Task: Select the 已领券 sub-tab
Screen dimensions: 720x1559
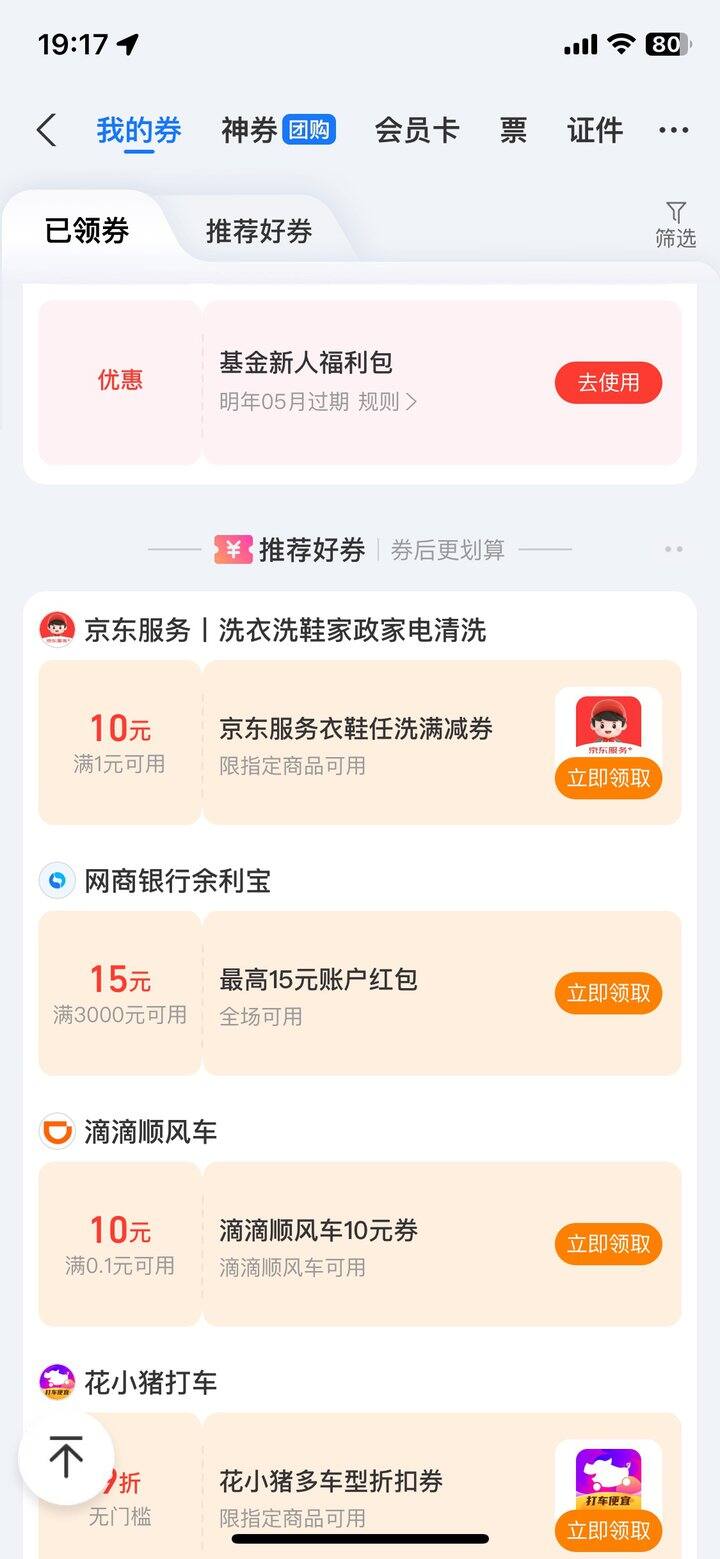Action: [88, 231]
